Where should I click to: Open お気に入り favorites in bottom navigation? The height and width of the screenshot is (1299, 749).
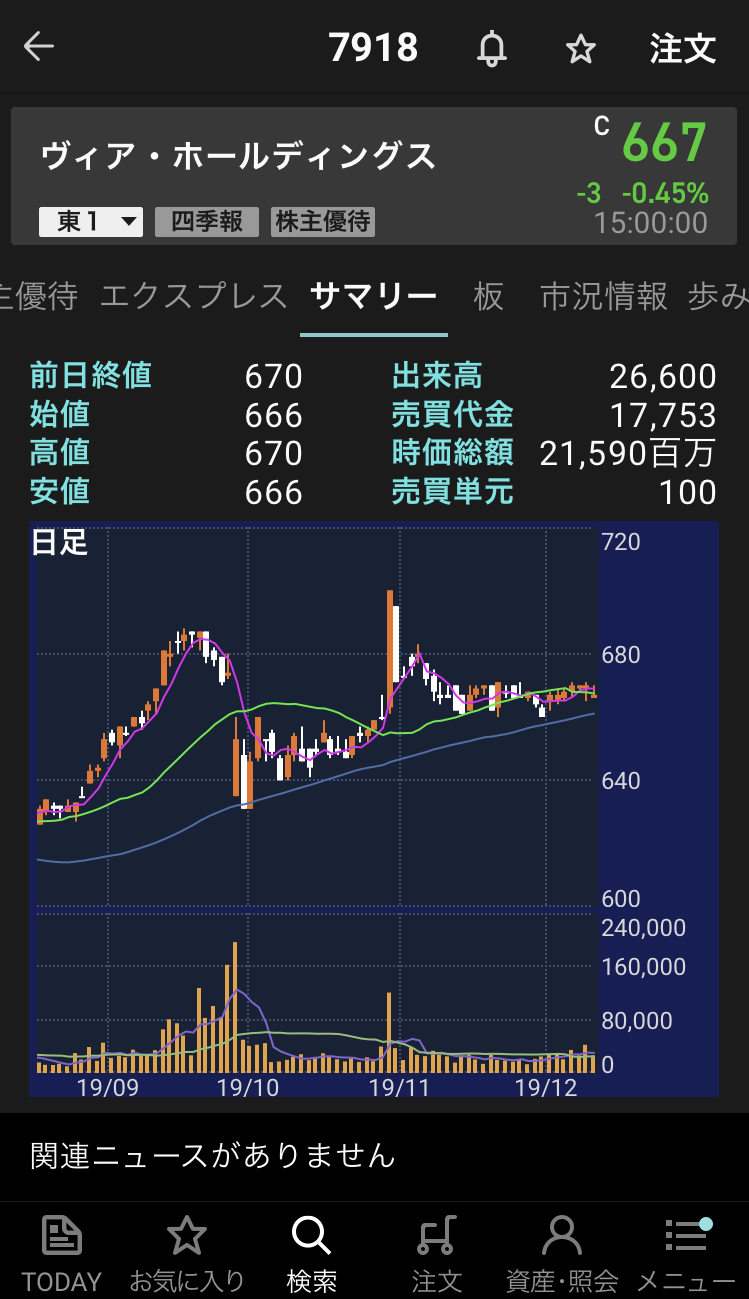[x=187, y=1253]
